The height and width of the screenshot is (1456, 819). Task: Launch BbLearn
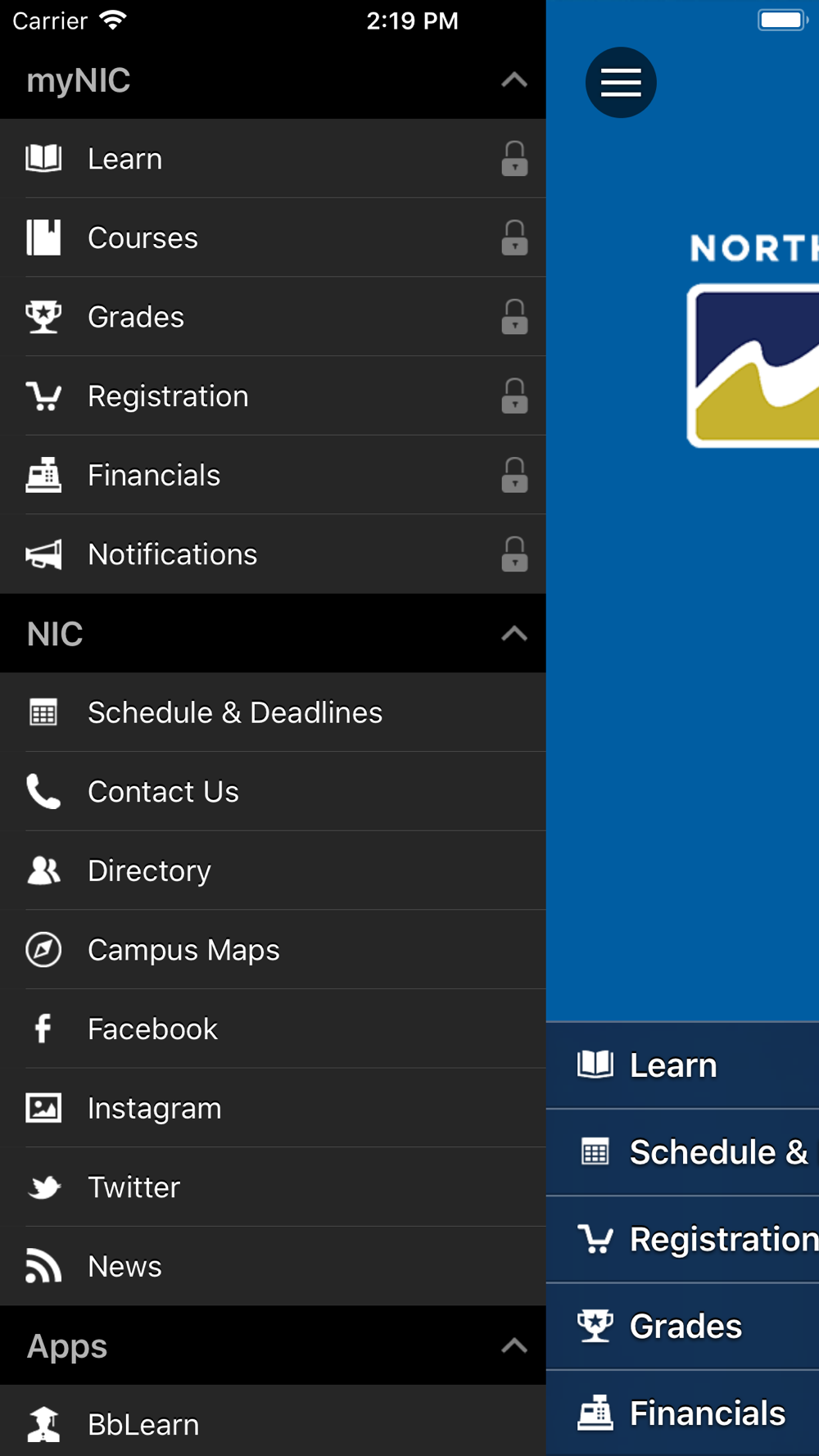[143, 1425]
